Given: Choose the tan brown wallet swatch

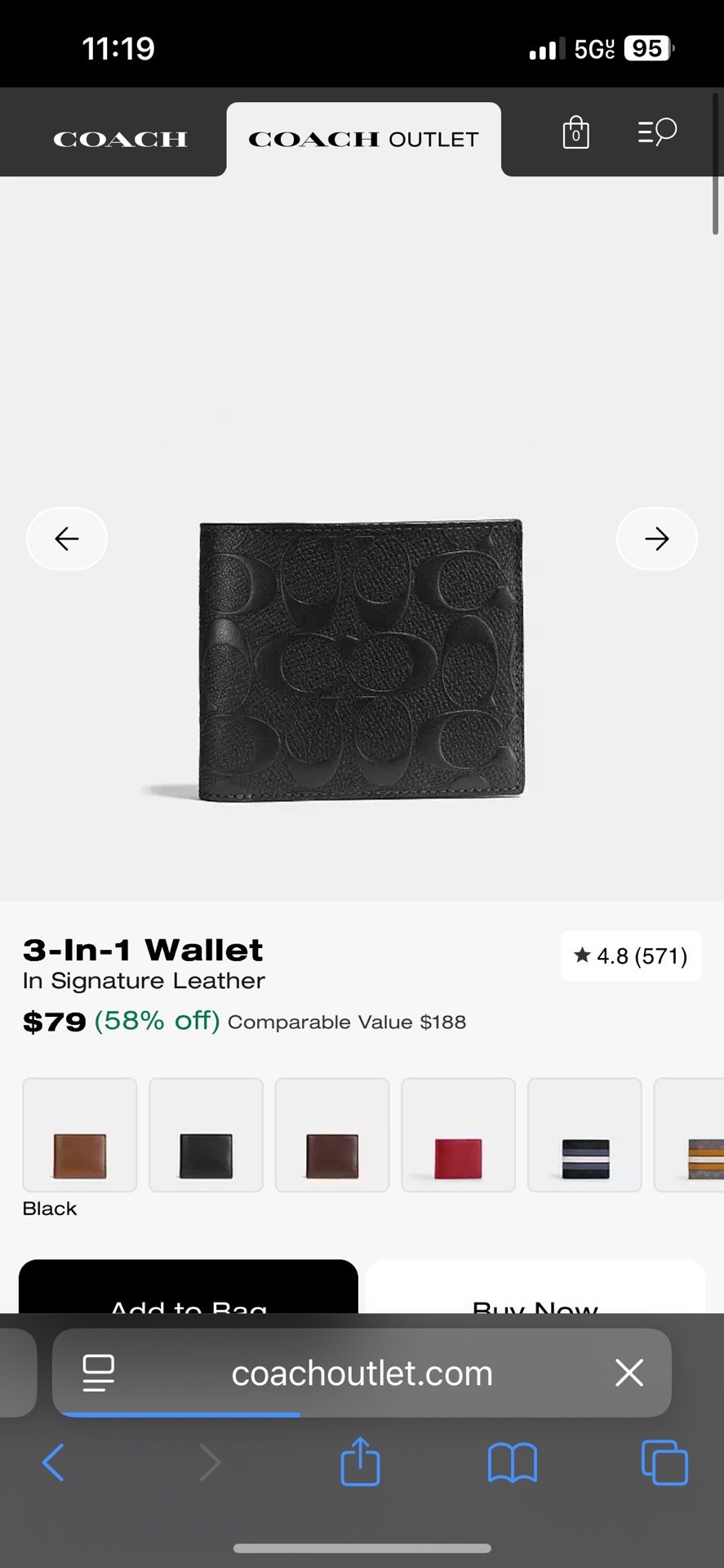Looking at the screenshot, I should pos(80,1135).
